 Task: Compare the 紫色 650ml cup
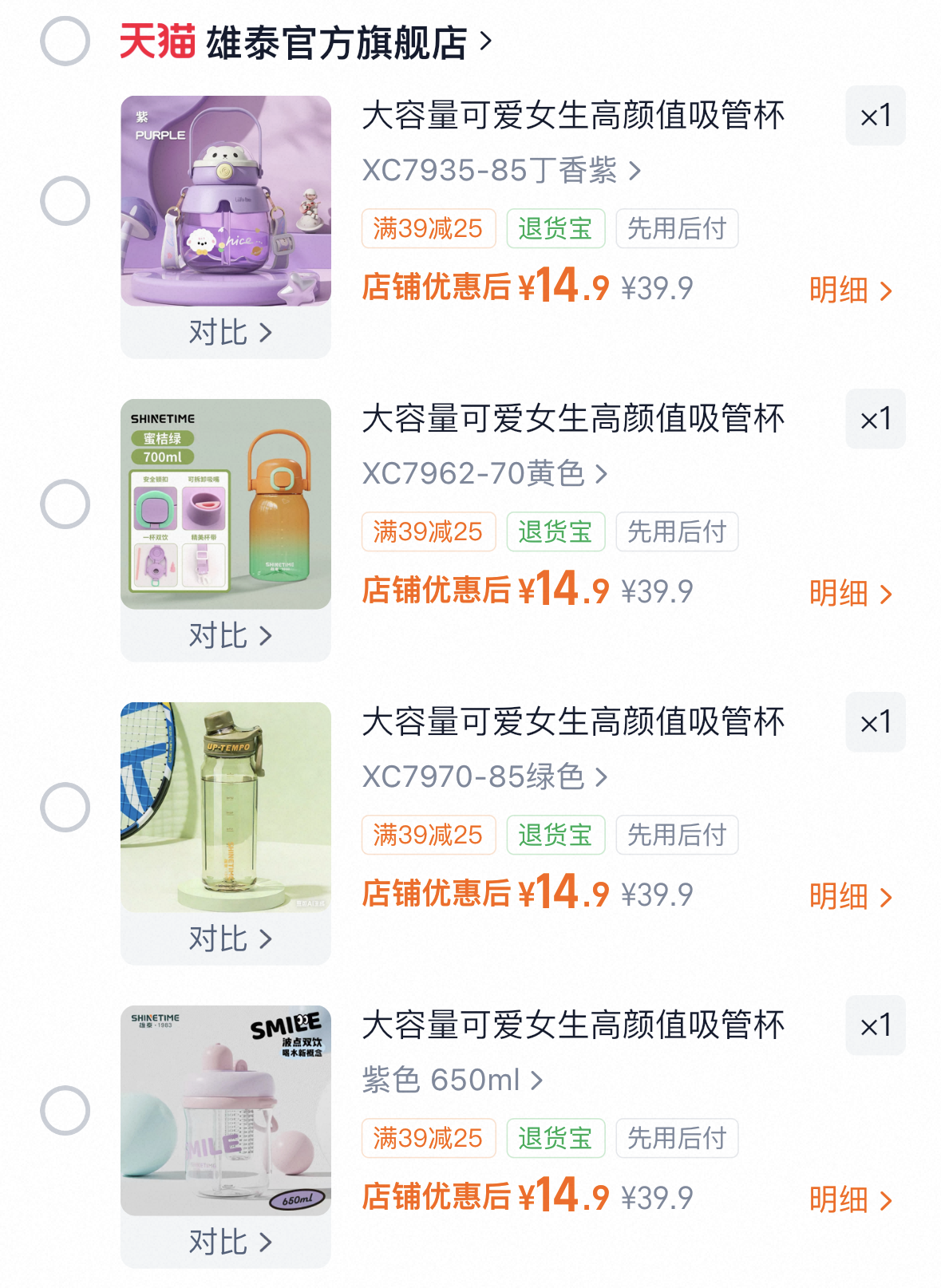(229, 1242)
